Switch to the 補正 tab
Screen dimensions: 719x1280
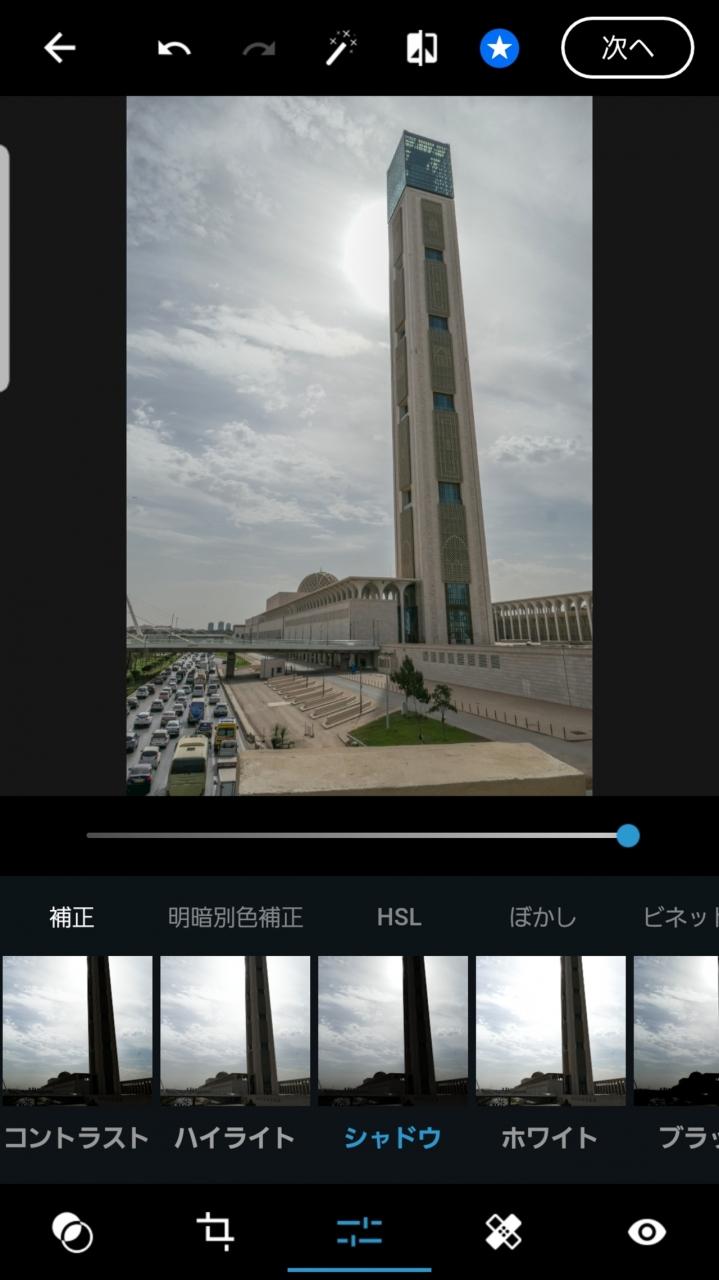click(72, 917)
